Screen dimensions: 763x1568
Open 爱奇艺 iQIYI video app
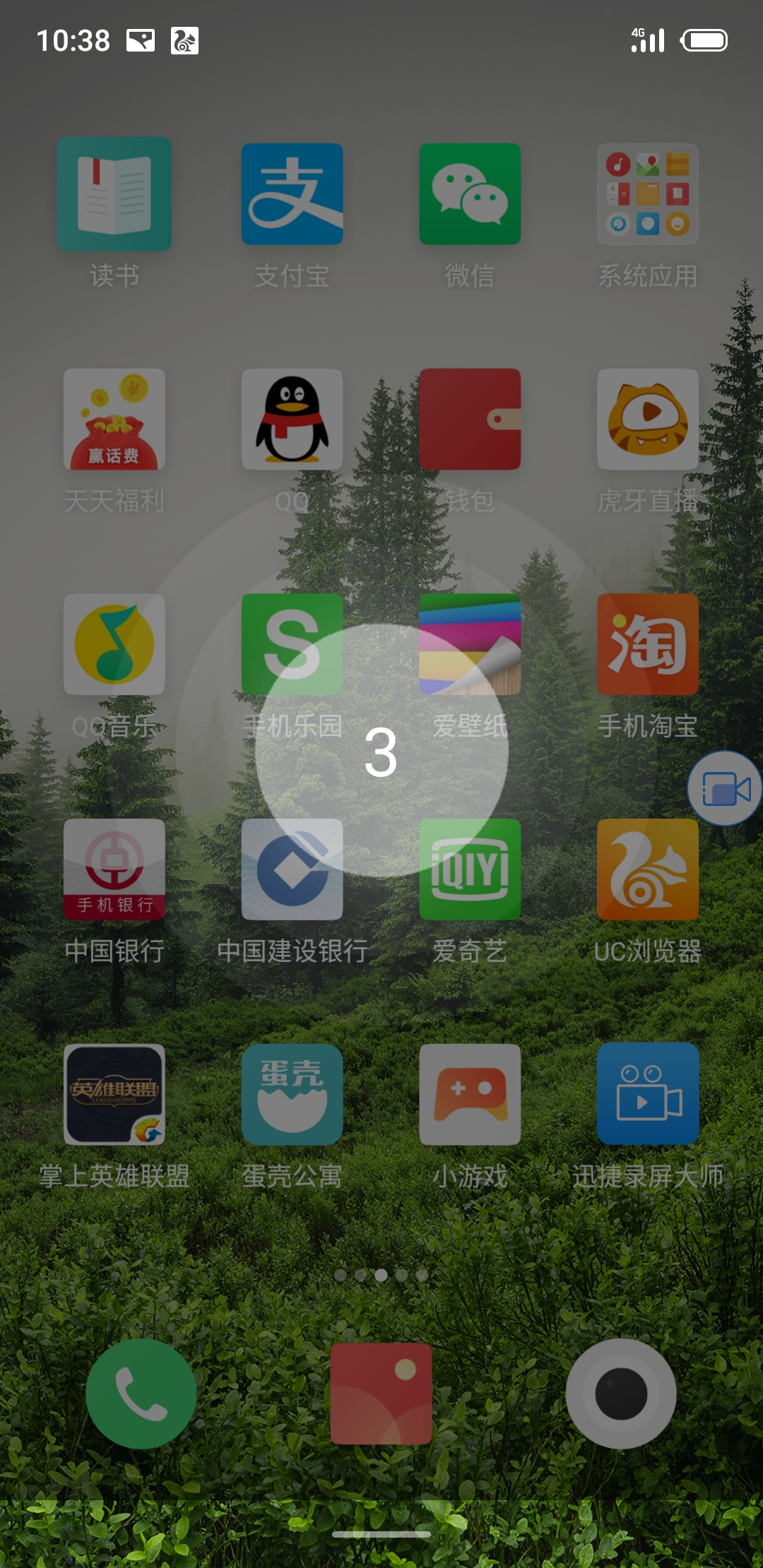[470, 869]
